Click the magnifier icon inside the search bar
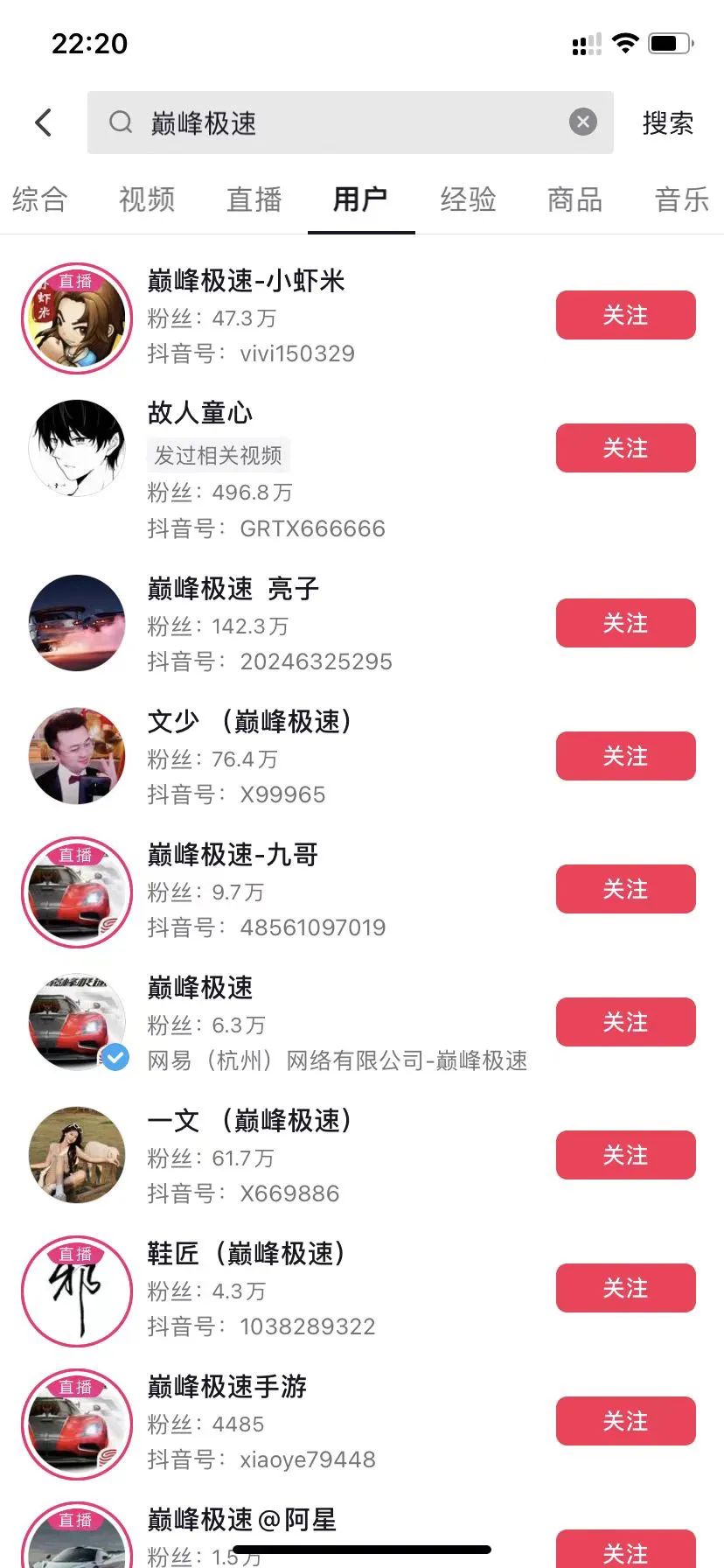Screen dimensions: 724x1568 click(x=120, y=122)
